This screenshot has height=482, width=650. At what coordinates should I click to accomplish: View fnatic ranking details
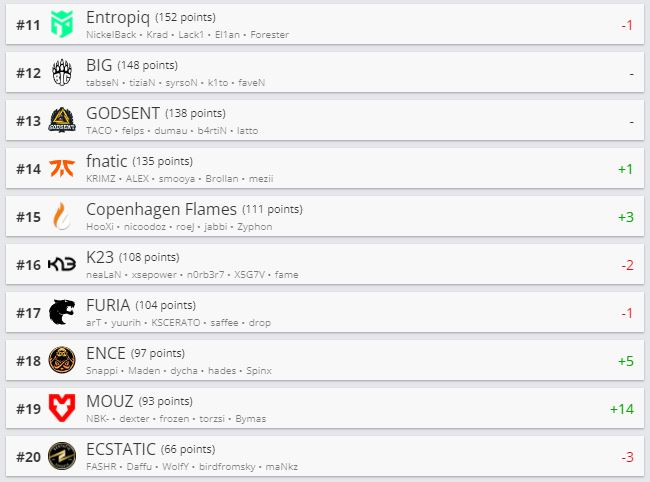325,169
